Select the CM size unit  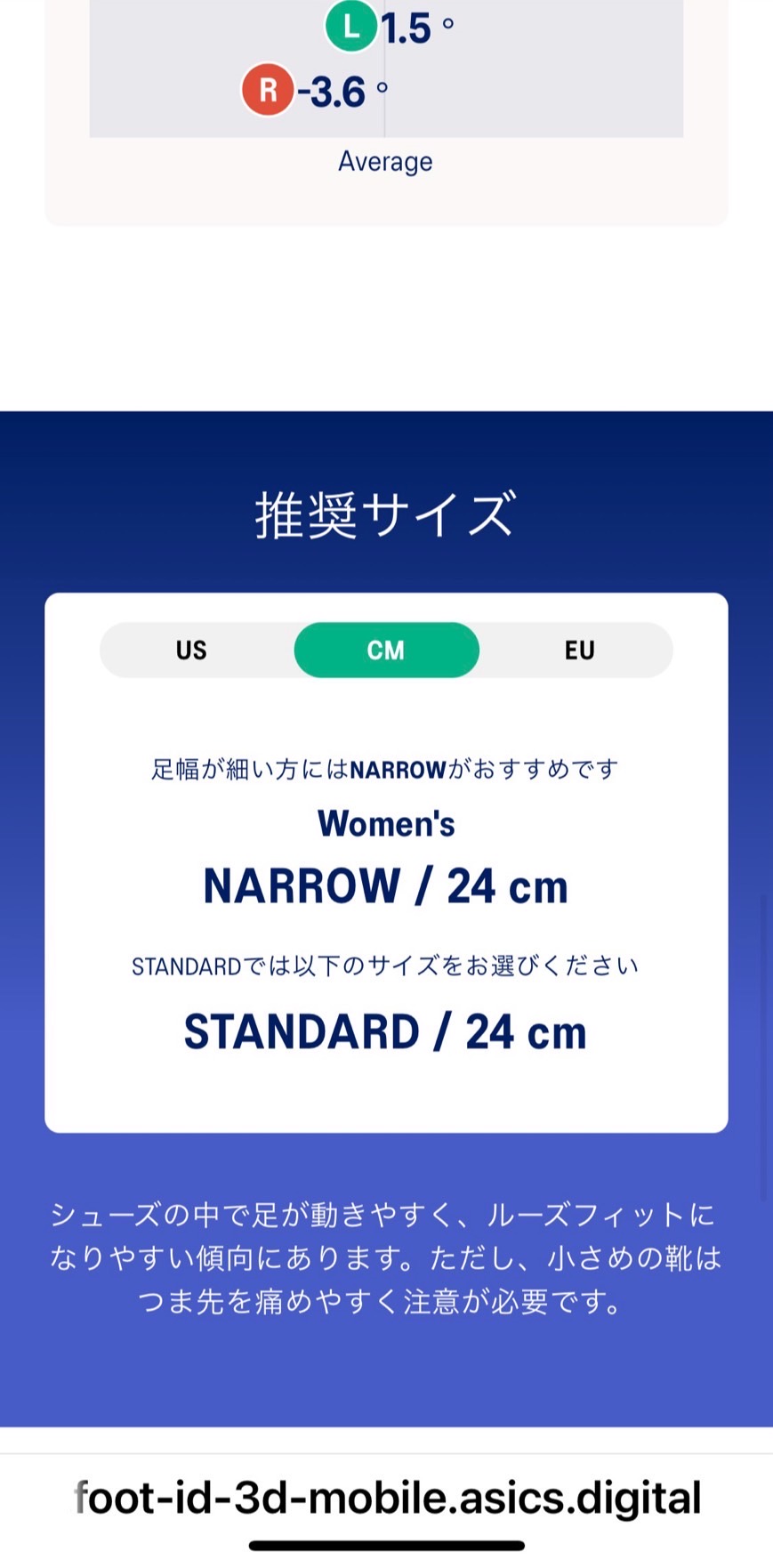(x=386, y=650)
